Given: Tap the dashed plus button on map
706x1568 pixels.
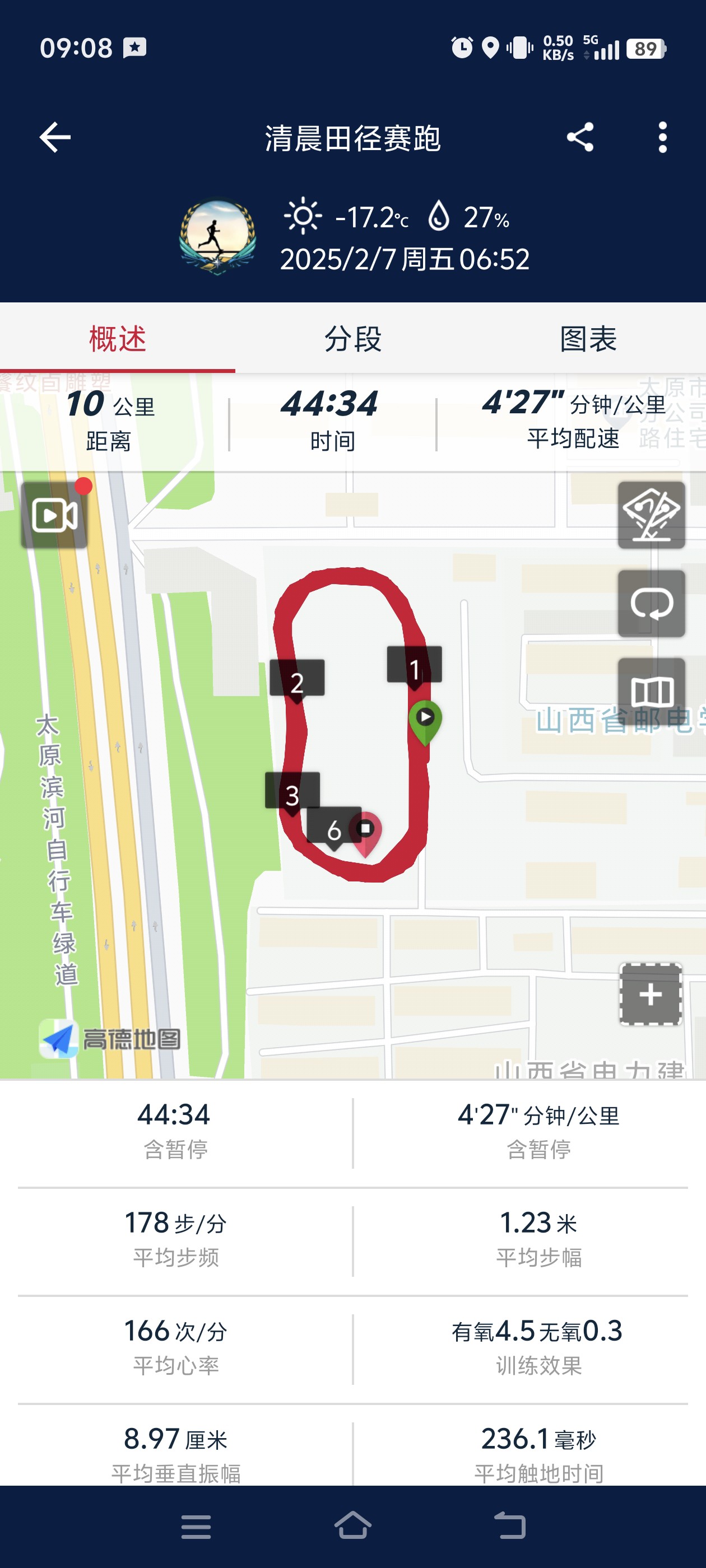Looking at the screenshot, I should pos(651,995).
